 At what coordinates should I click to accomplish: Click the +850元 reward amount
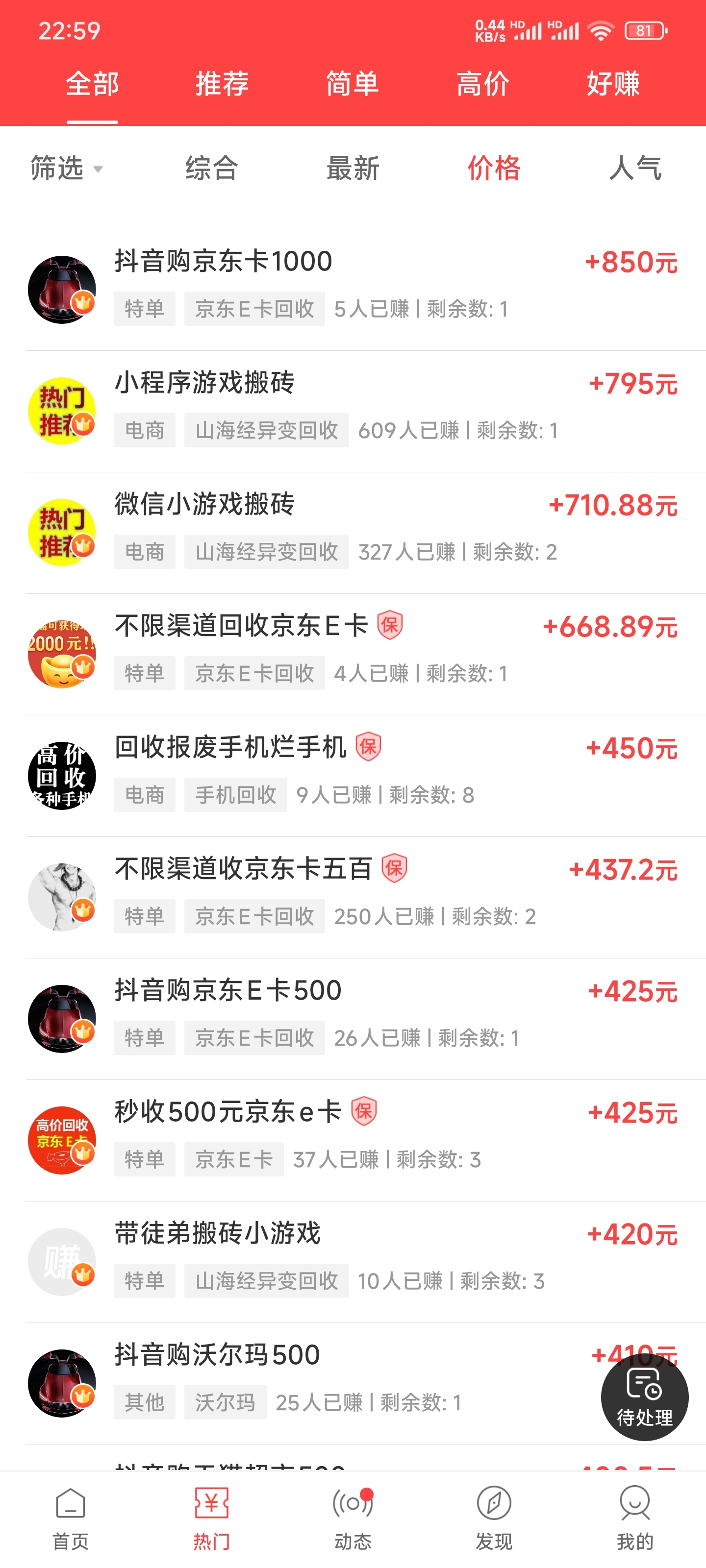click(631, 262)
